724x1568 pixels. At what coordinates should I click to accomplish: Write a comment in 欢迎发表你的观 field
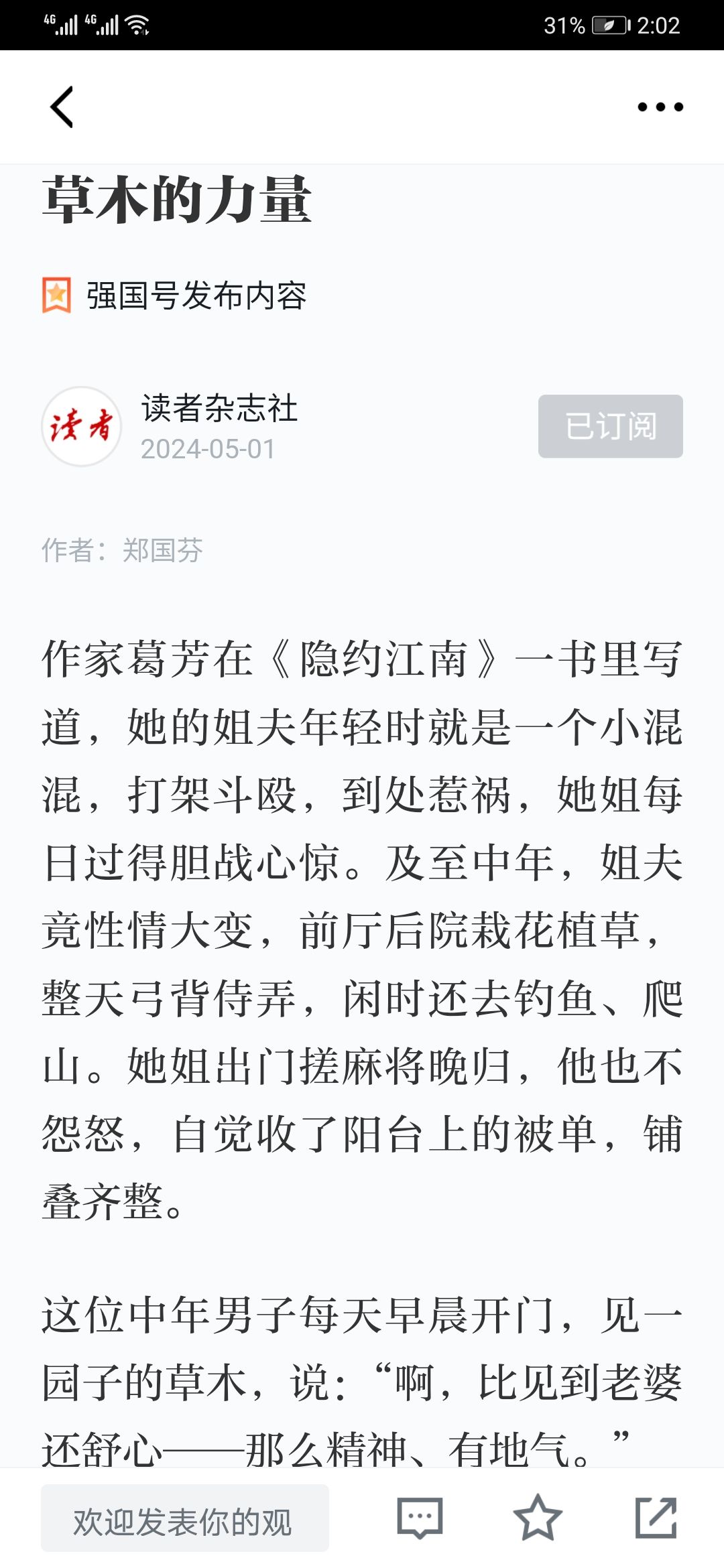tap(185, 1518)
